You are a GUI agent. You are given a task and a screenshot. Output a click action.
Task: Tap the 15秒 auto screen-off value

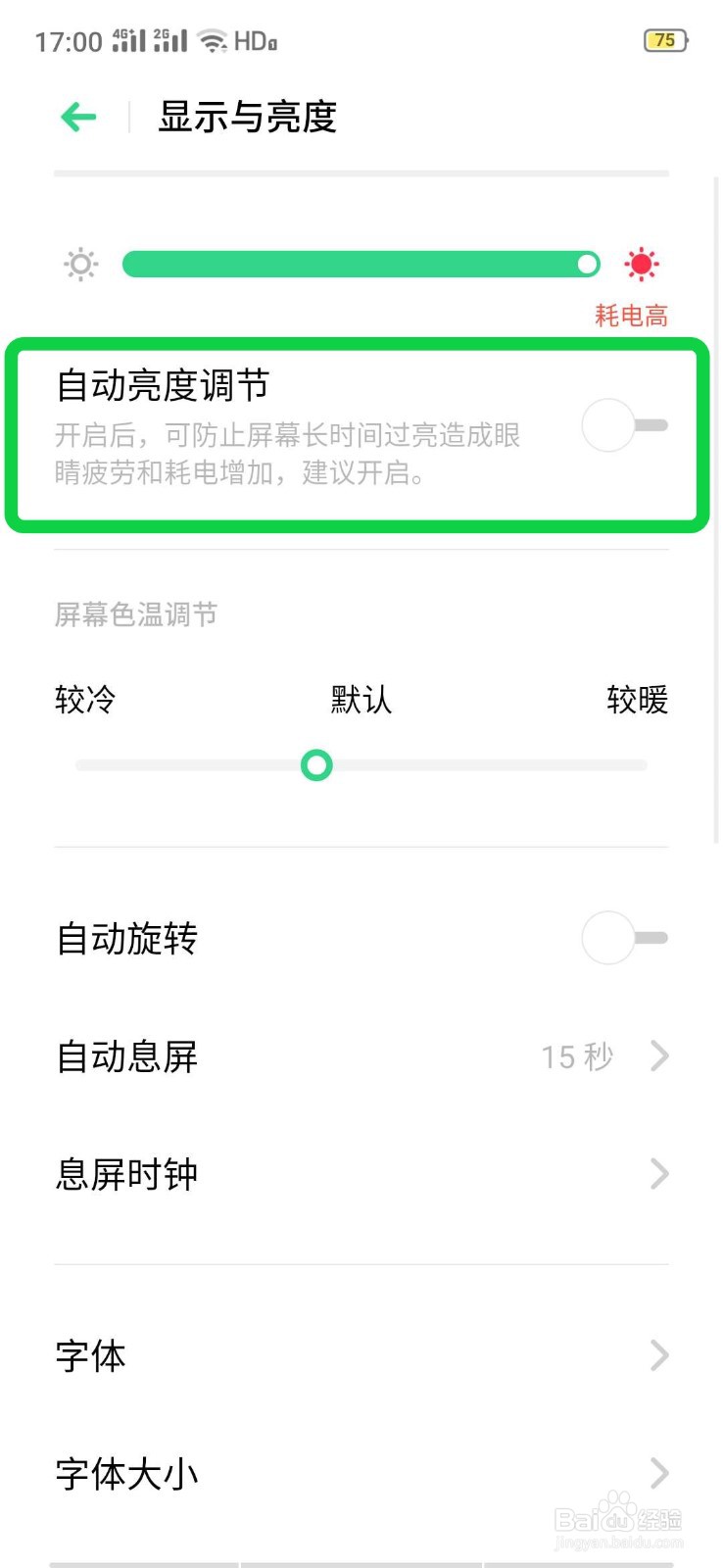click(x=578, y=1056)
